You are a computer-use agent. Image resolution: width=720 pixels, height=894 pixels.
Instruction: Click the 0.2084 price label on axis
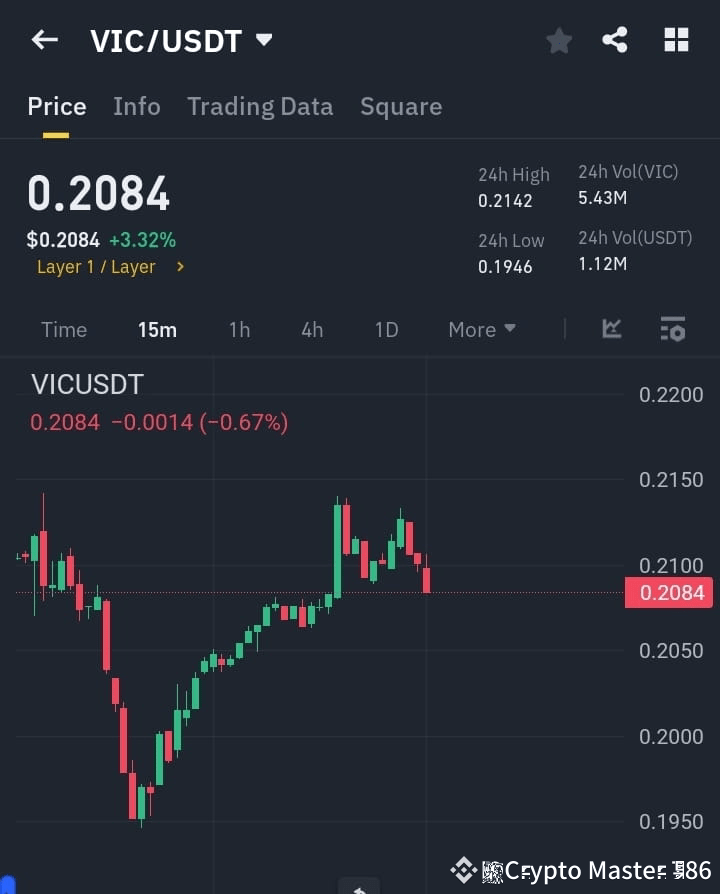pyautogui.click(x=668, y=592)
